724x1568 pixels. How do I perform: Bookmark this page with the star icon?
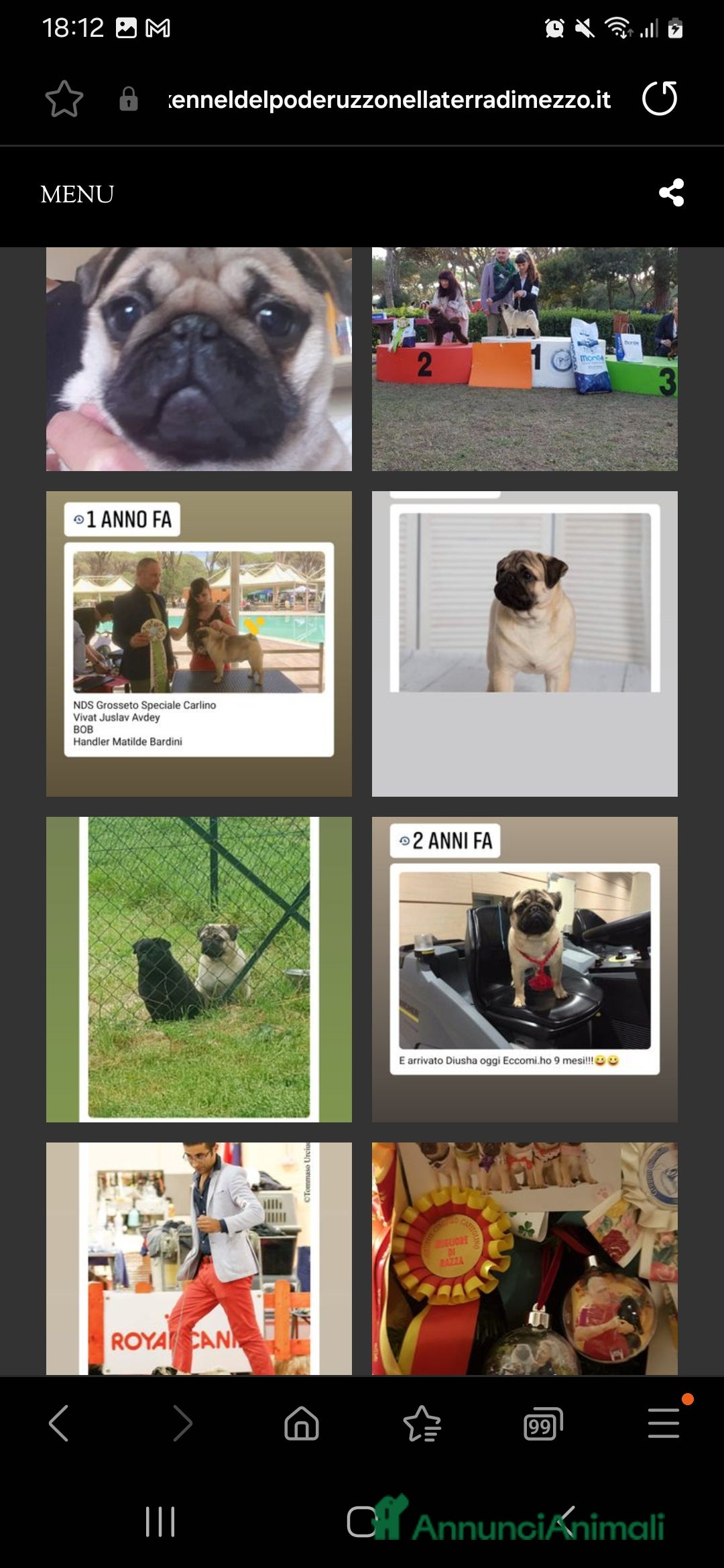(x=64, y=99)
